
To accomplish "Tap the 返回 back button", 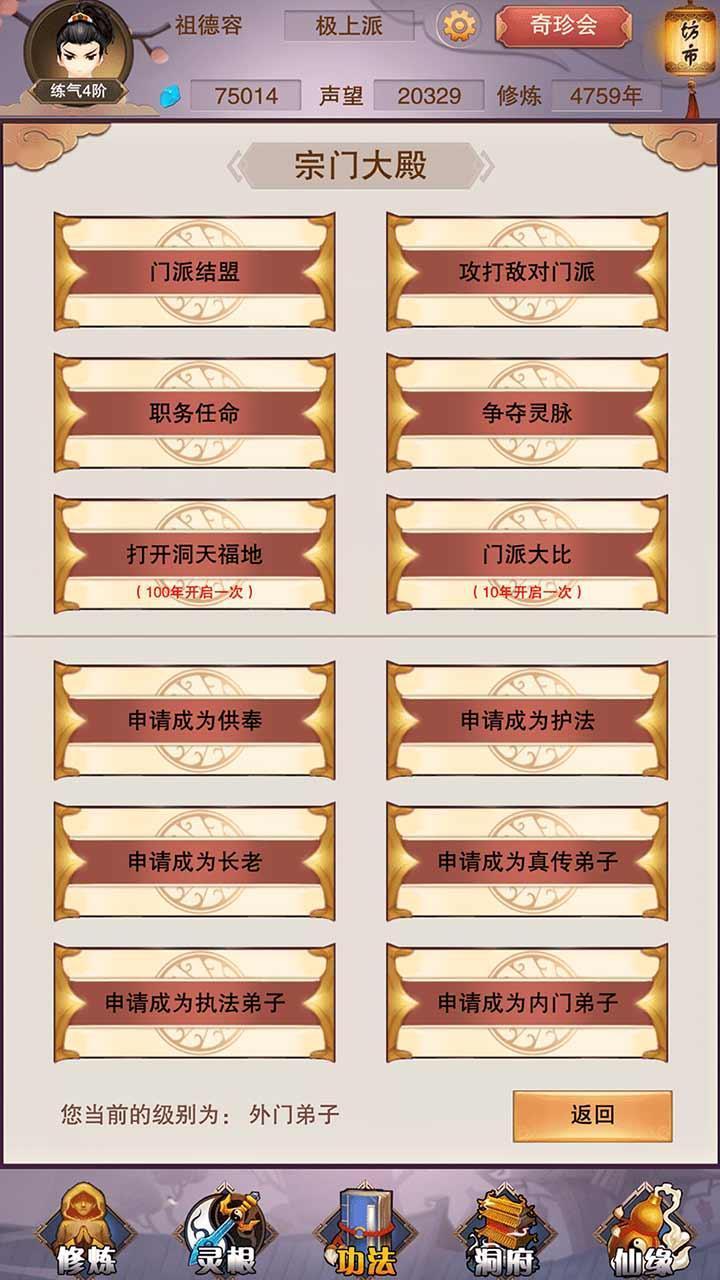I will coord(592,1115).
